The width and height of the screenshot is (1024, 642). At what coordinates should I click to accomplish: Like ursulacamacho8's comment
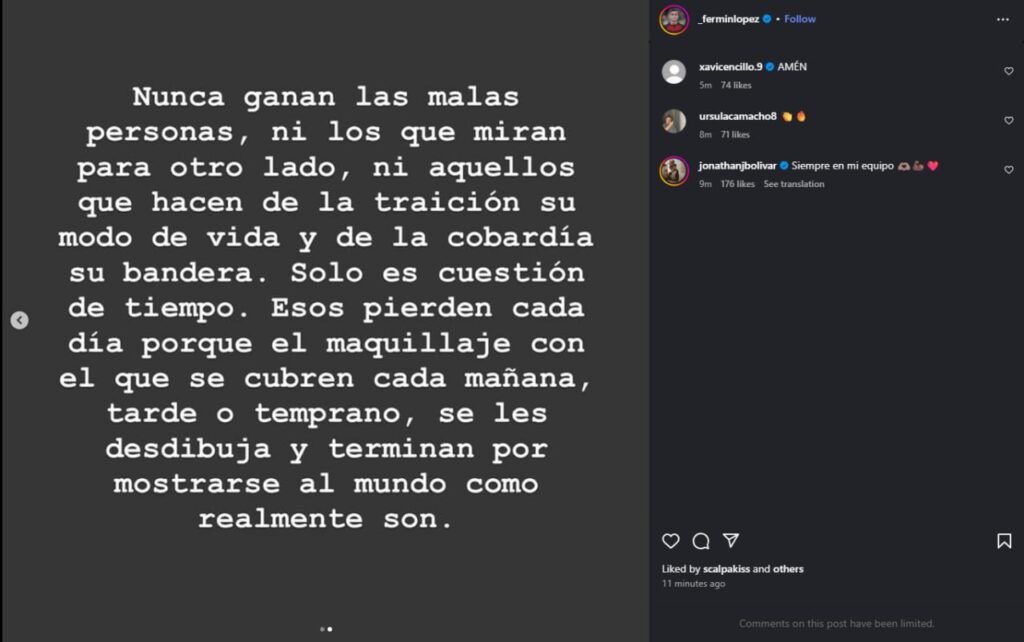(1008, 121)
